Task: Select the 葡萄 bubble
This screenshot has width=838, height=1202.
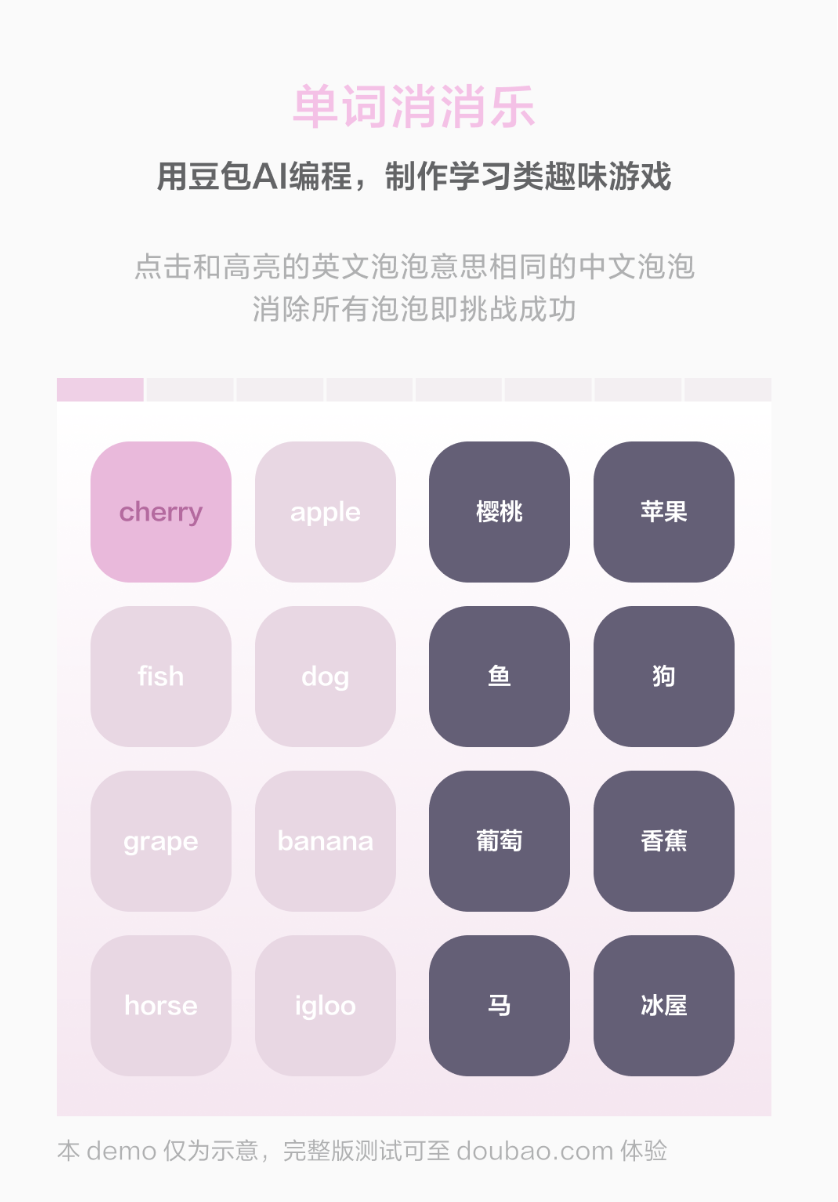Action: tap(500, 841)
